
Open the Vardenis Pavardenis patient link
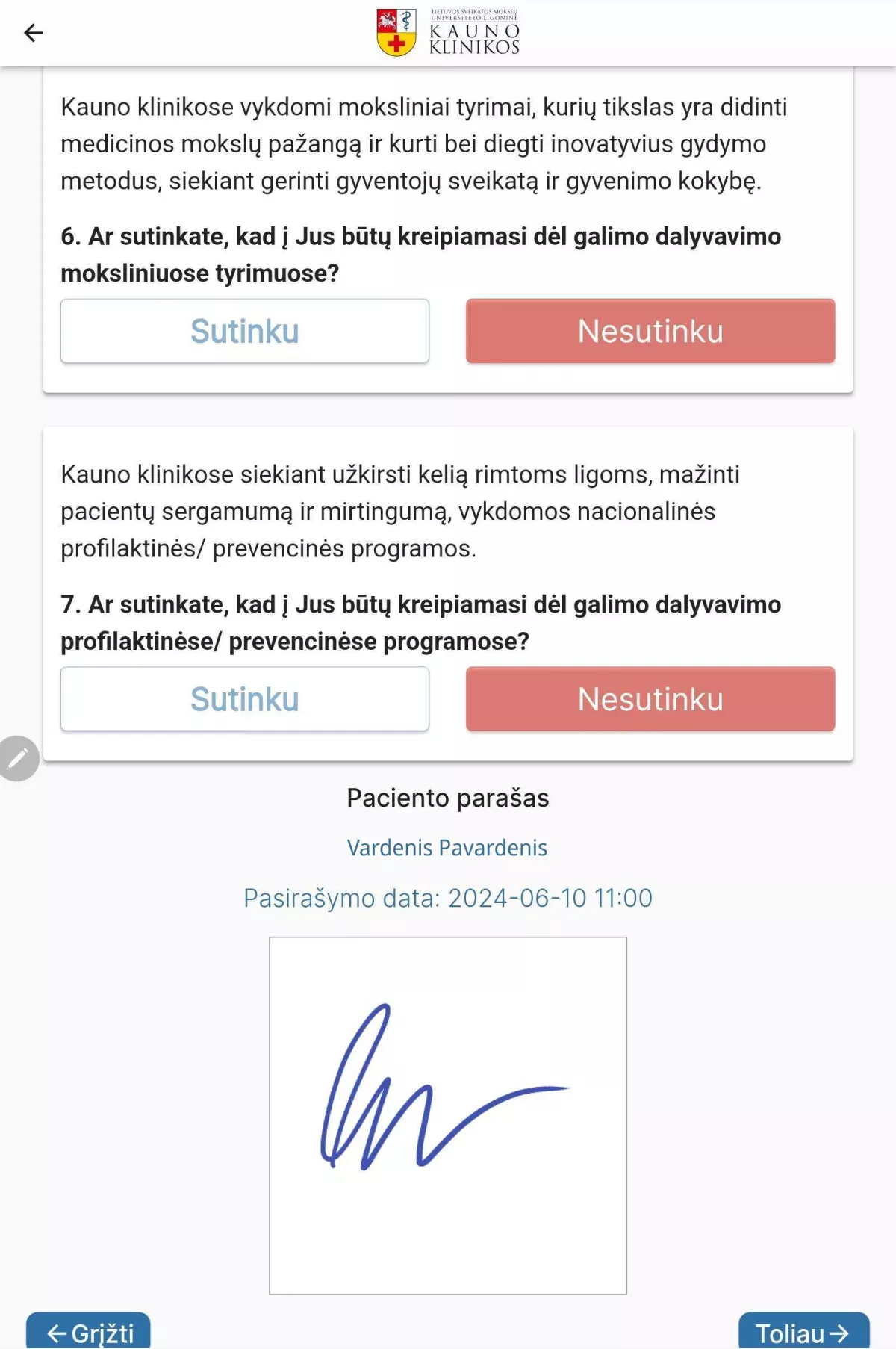click(447, 847)
